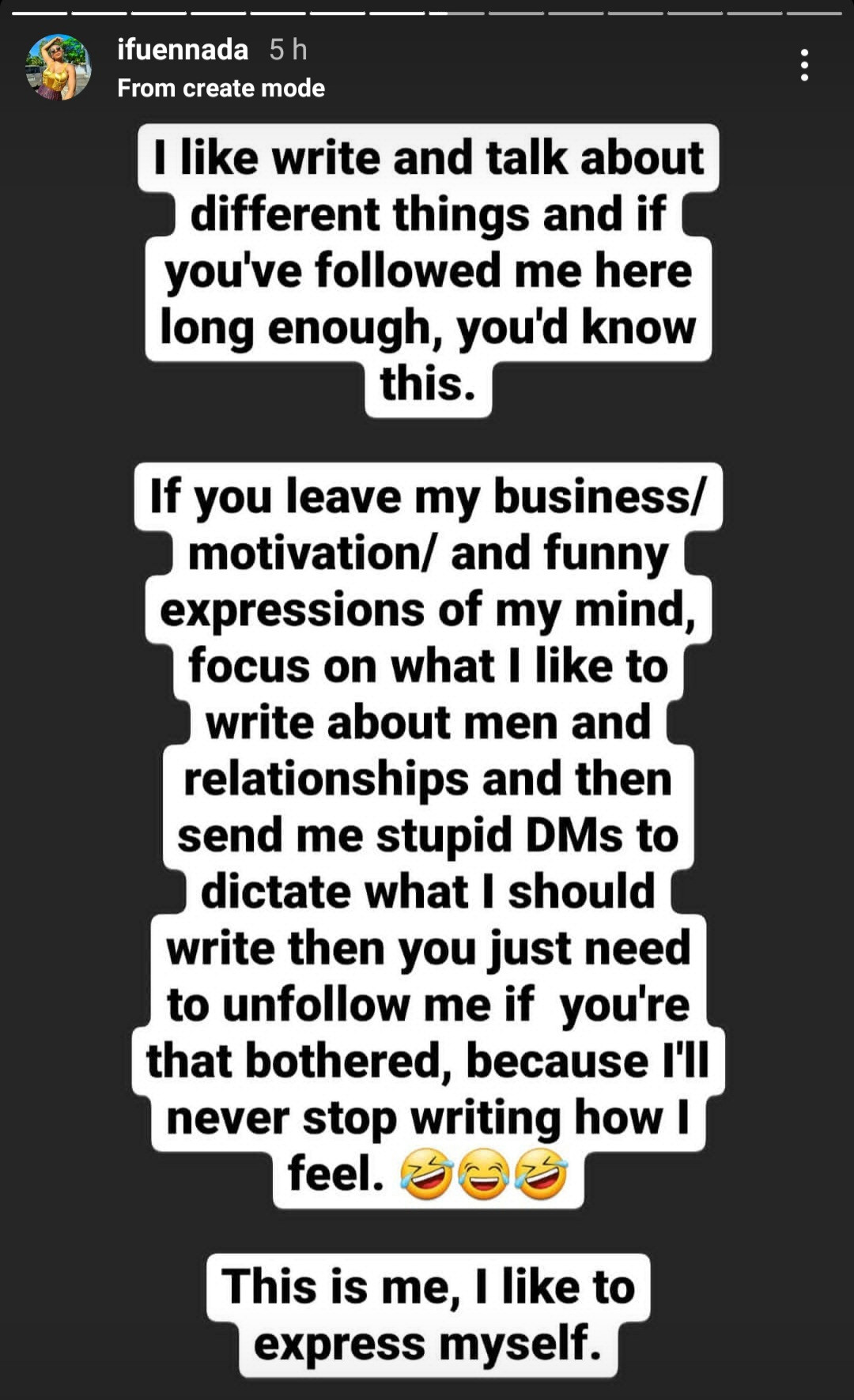This screenshot has height=1400, width=854.
Task: Open ifuennada's profile picture
Action: [59, 67]
